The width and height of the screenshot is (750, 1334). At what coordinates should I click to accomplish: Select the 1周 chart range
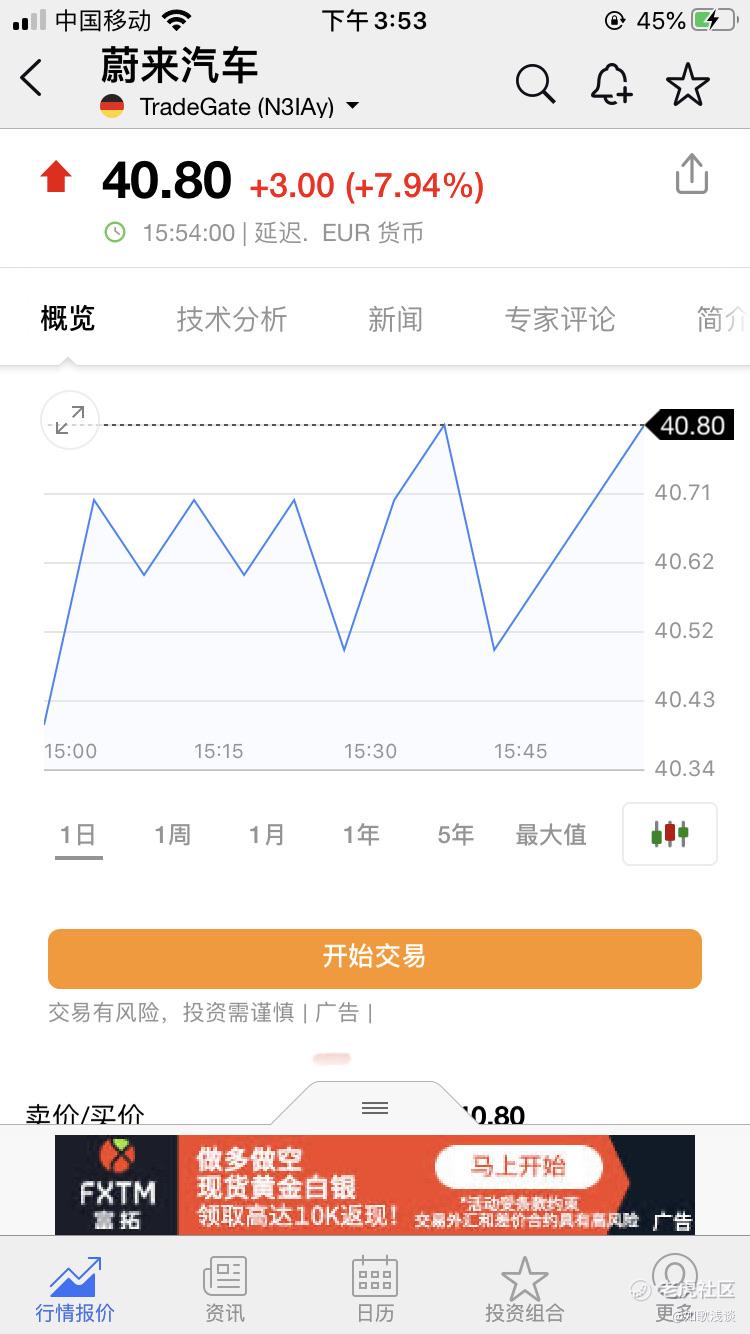tap(172, 835)
